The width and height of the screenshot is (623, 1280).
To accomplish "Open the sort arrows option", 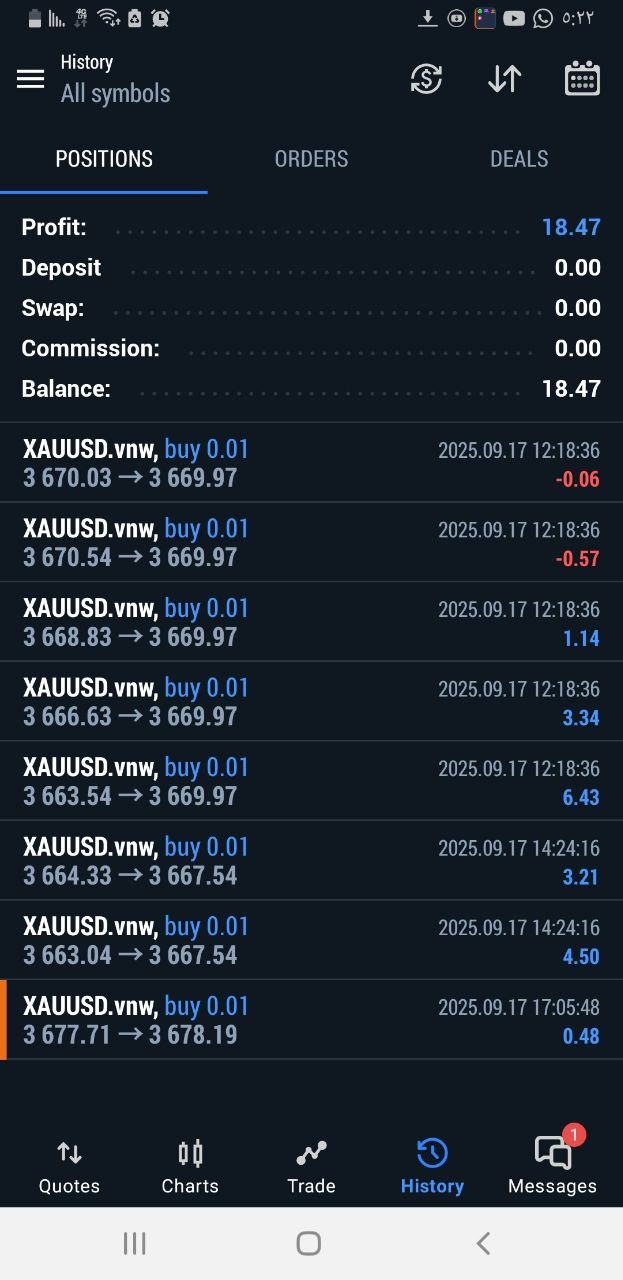I will (504, 79).
